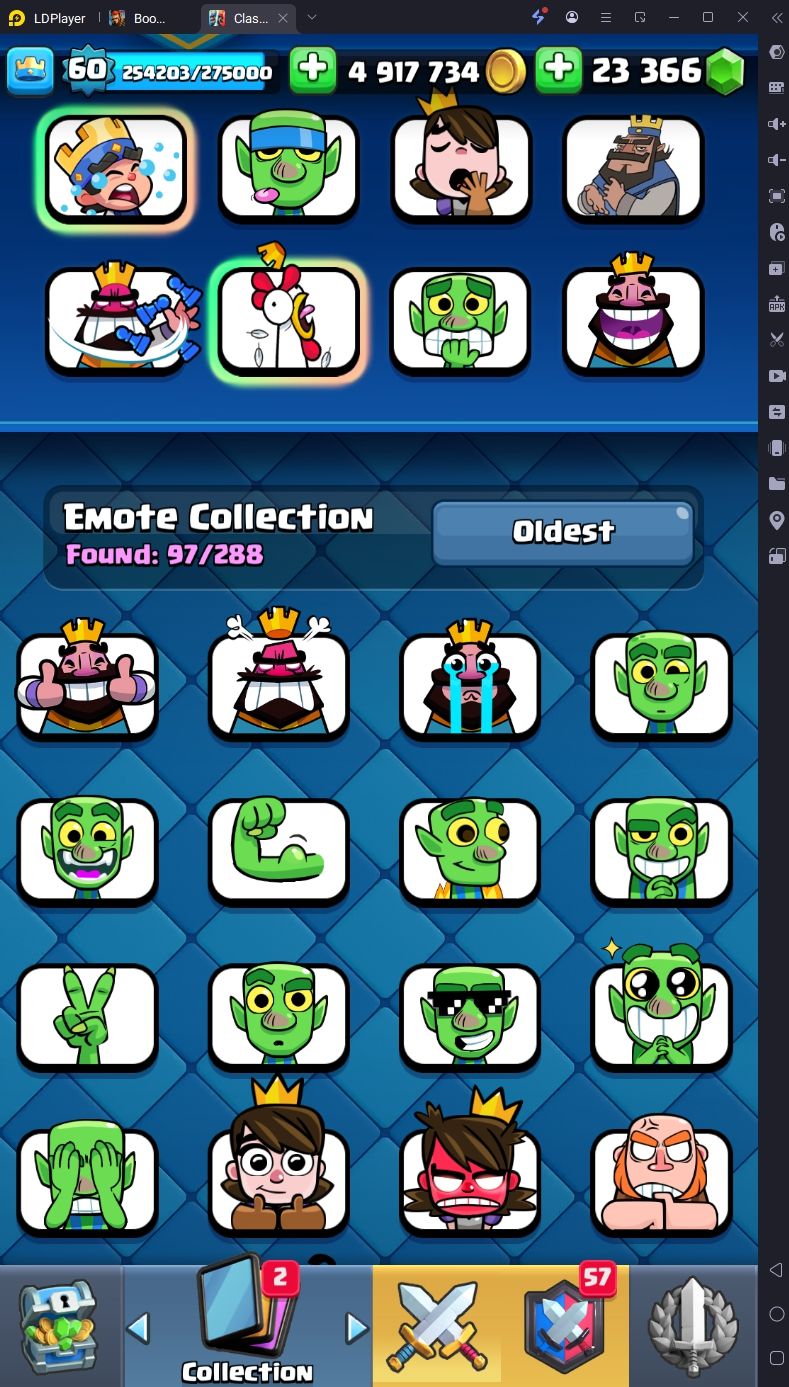Screen dimensions: 789x1387
Task: Select the goblin peace-sign hand emote
Action: (x=88, y=1016)
